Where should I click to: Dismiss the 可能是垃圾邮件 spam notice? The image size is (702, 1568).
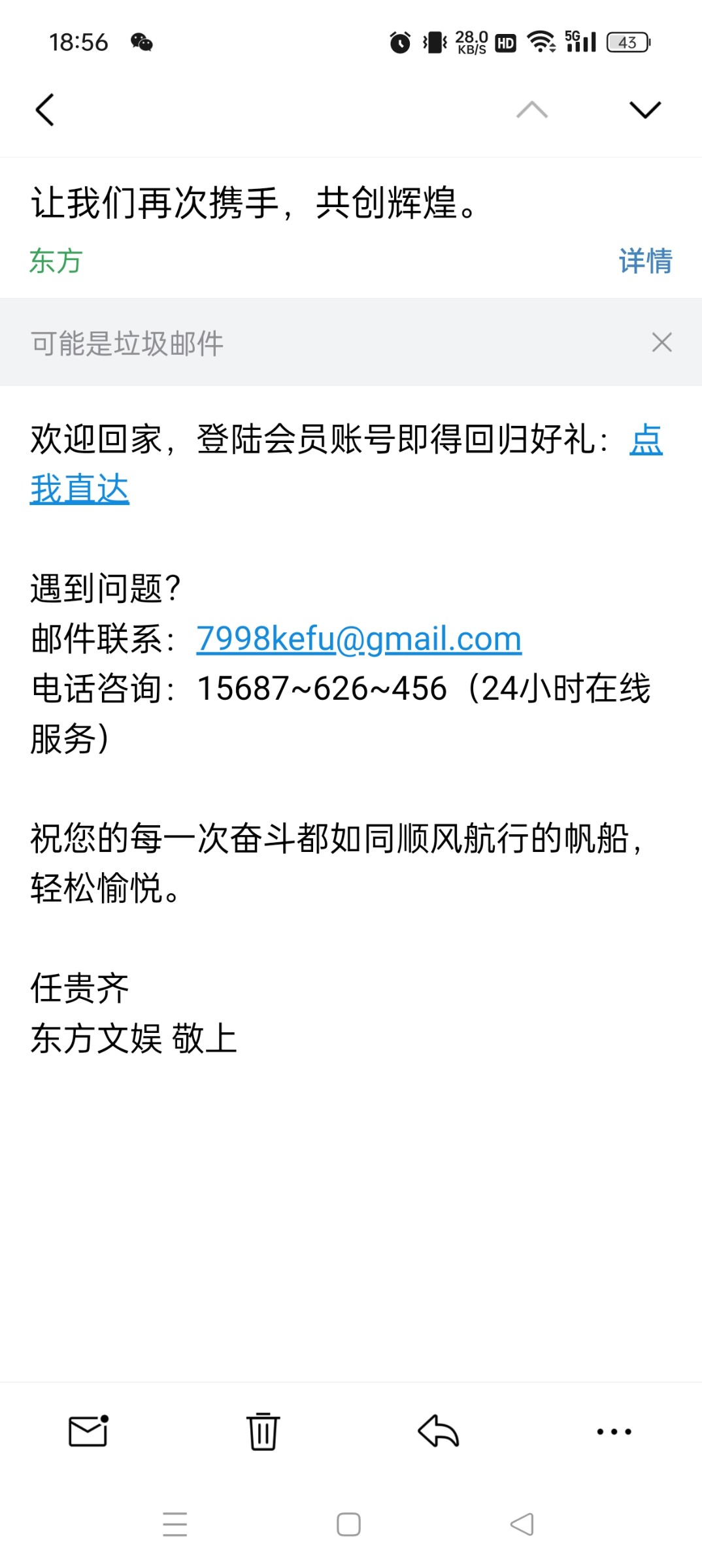point(661,342)
